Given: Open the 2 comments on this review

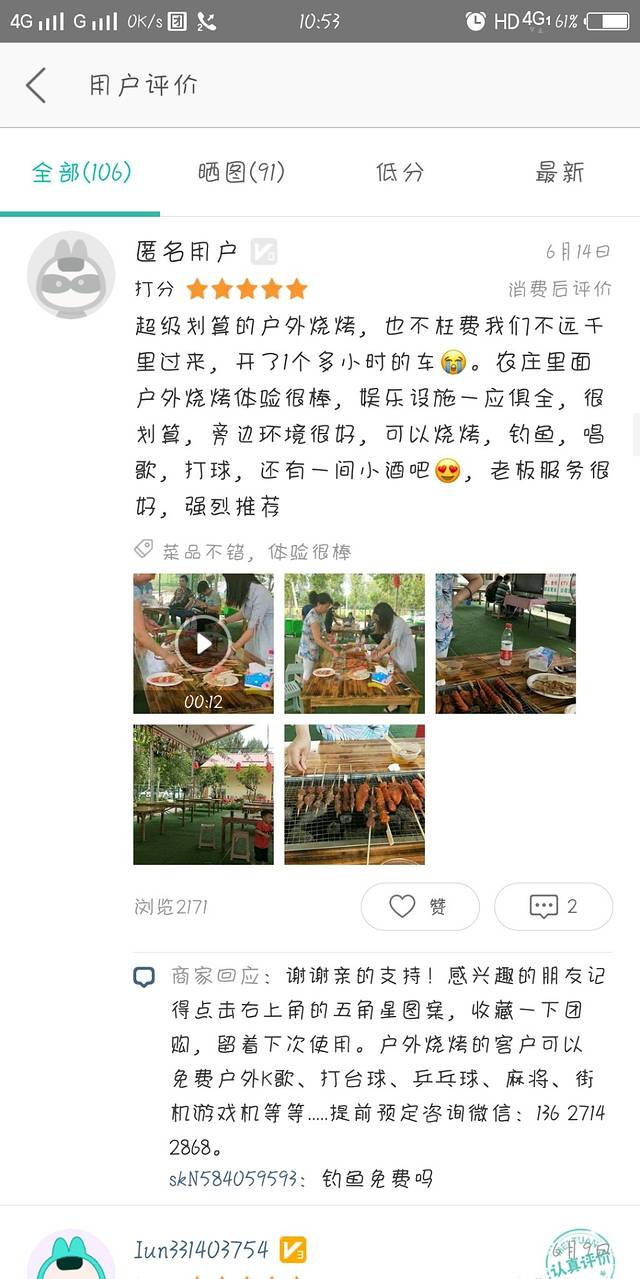Looking at the screenshot, I should click(x=553, y=906).
